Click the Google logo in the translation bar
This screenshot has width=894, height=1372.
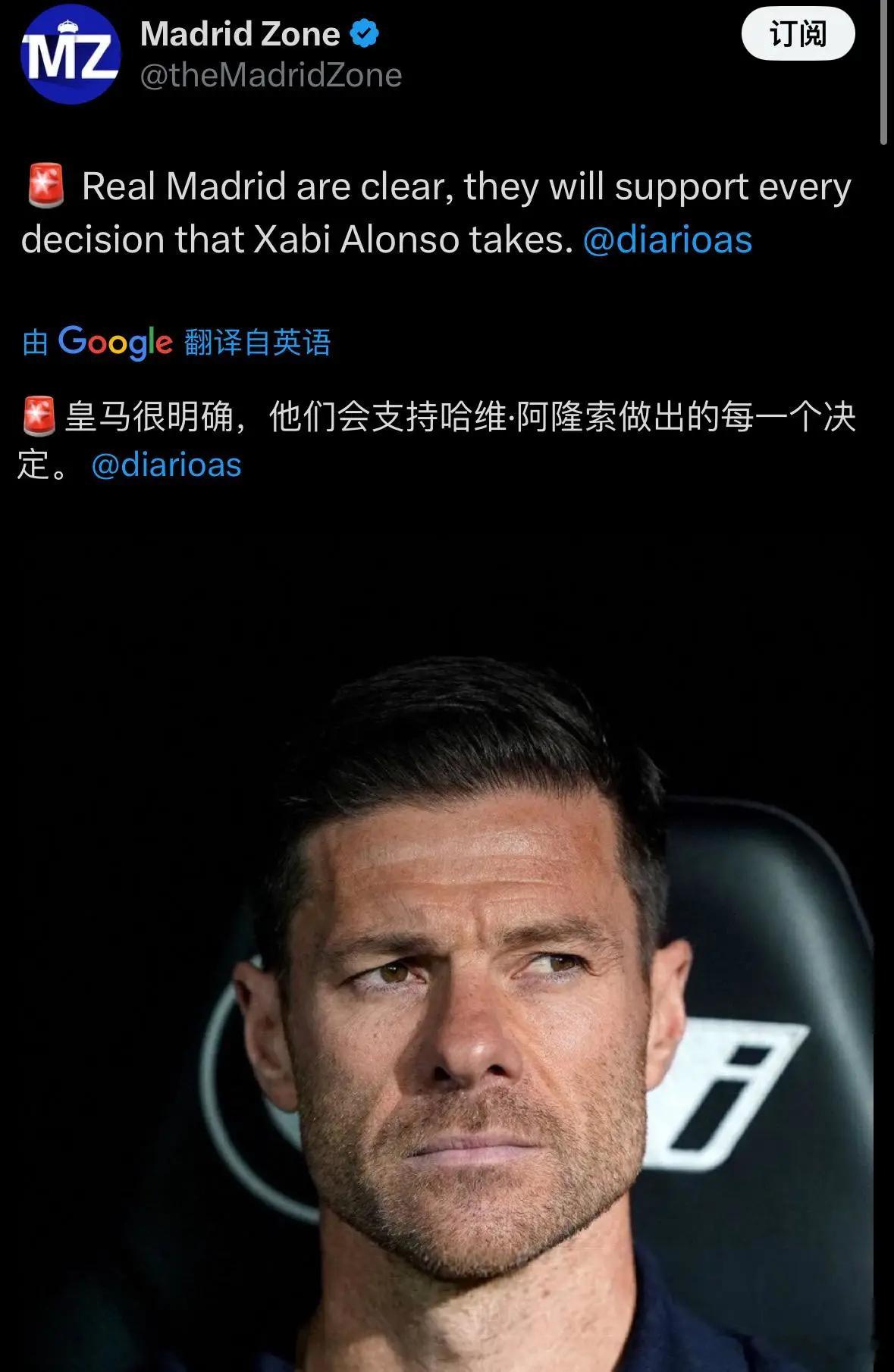[x=115, y=343]
